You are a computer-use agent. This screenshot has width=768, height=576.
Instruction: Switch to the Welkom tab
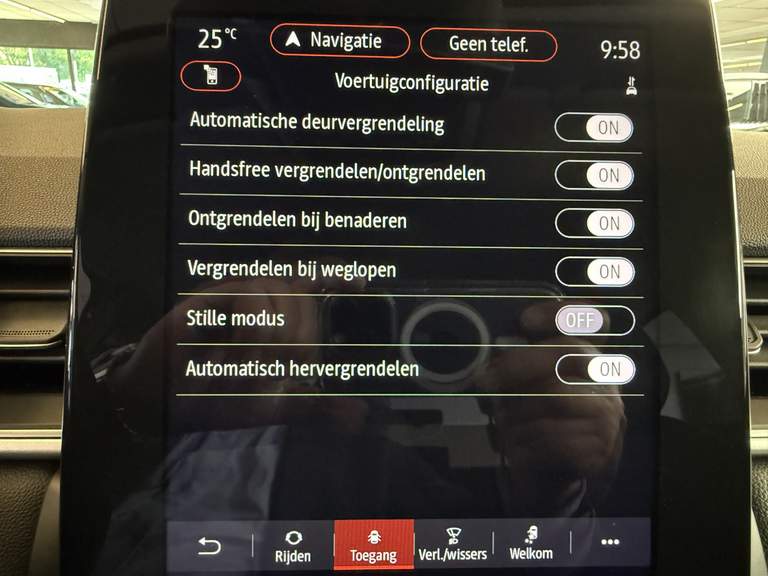click(531, 545)
